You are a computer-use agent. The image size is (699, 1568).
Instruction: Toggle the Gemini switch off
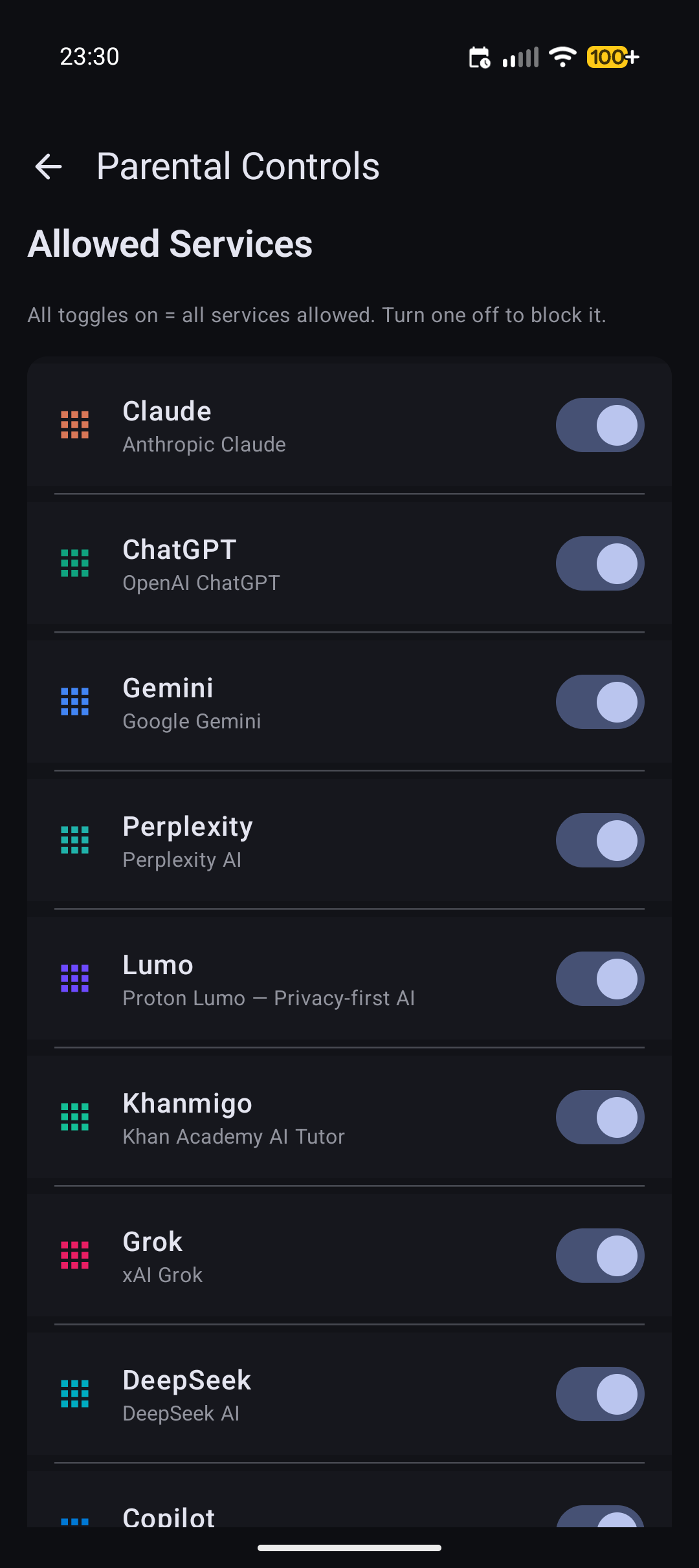pyautogui.click(x=599, y=702)
